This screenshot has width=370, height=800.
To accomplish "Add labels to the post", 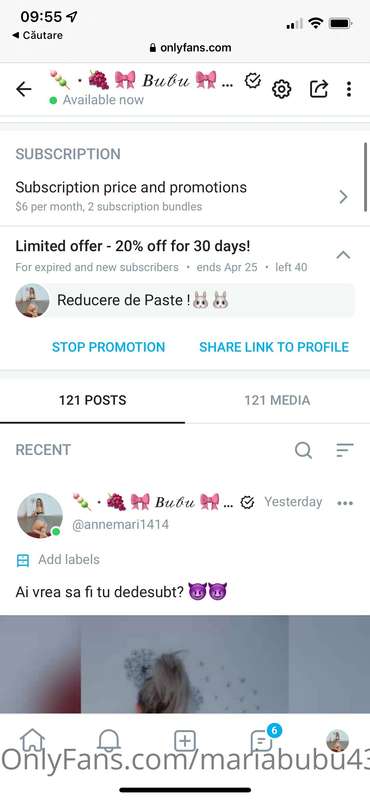I will [58, 560].
